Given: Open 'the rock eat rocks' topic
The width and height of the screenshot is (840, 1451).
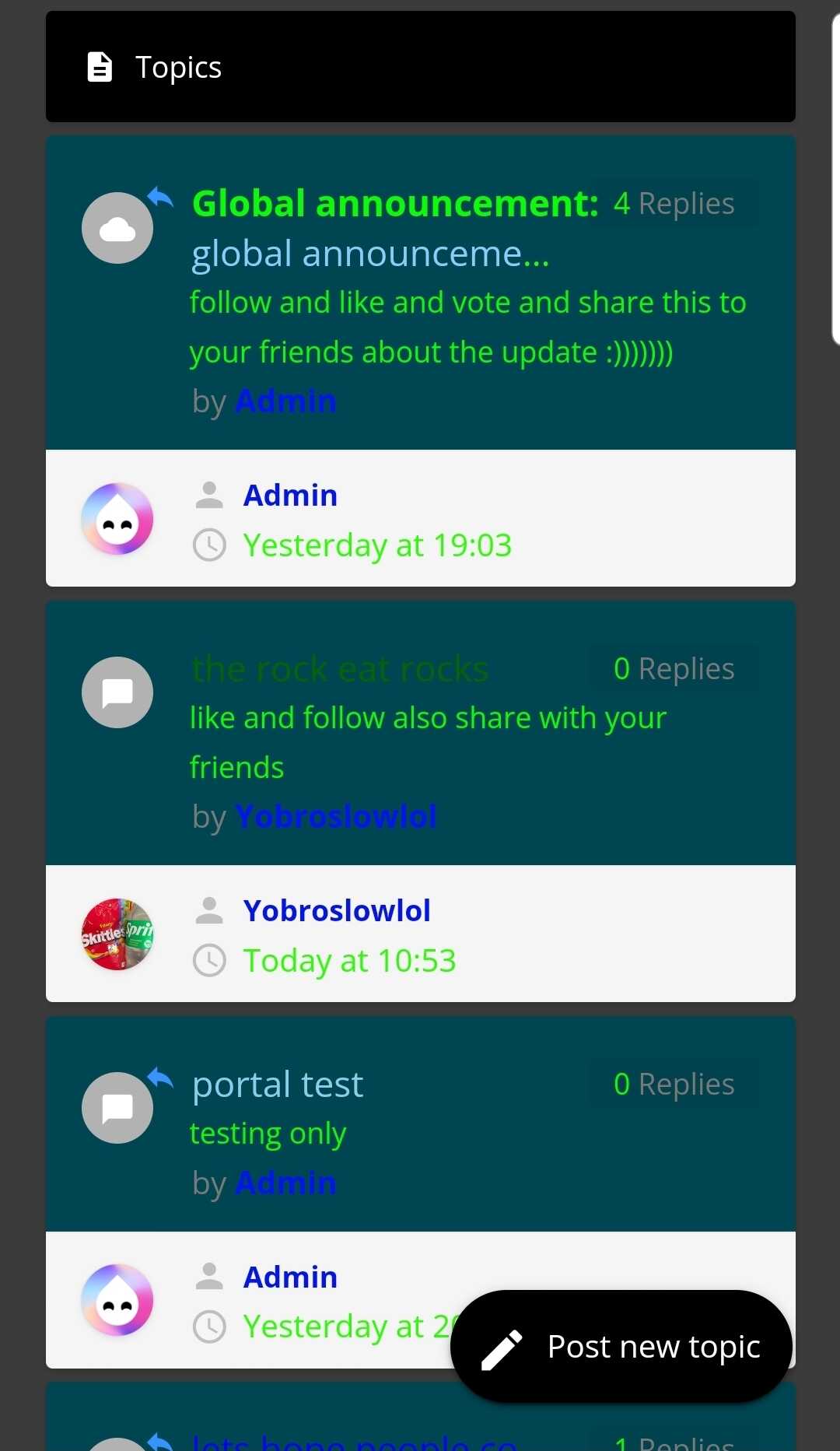Looking at the screenshot, I should (x=340, y=669).
